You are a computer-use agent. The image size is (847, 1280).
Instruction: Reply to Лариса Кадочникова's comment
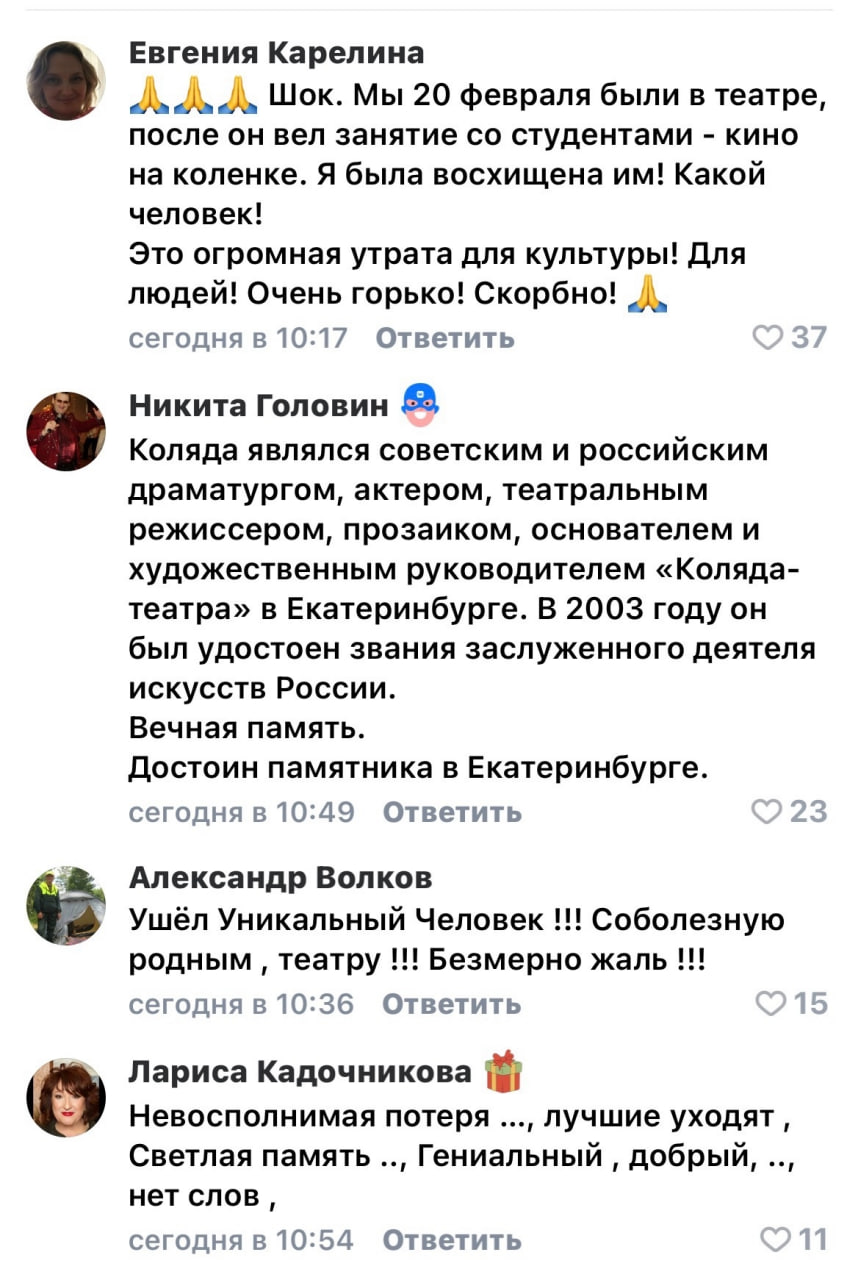coord(452,1241)
